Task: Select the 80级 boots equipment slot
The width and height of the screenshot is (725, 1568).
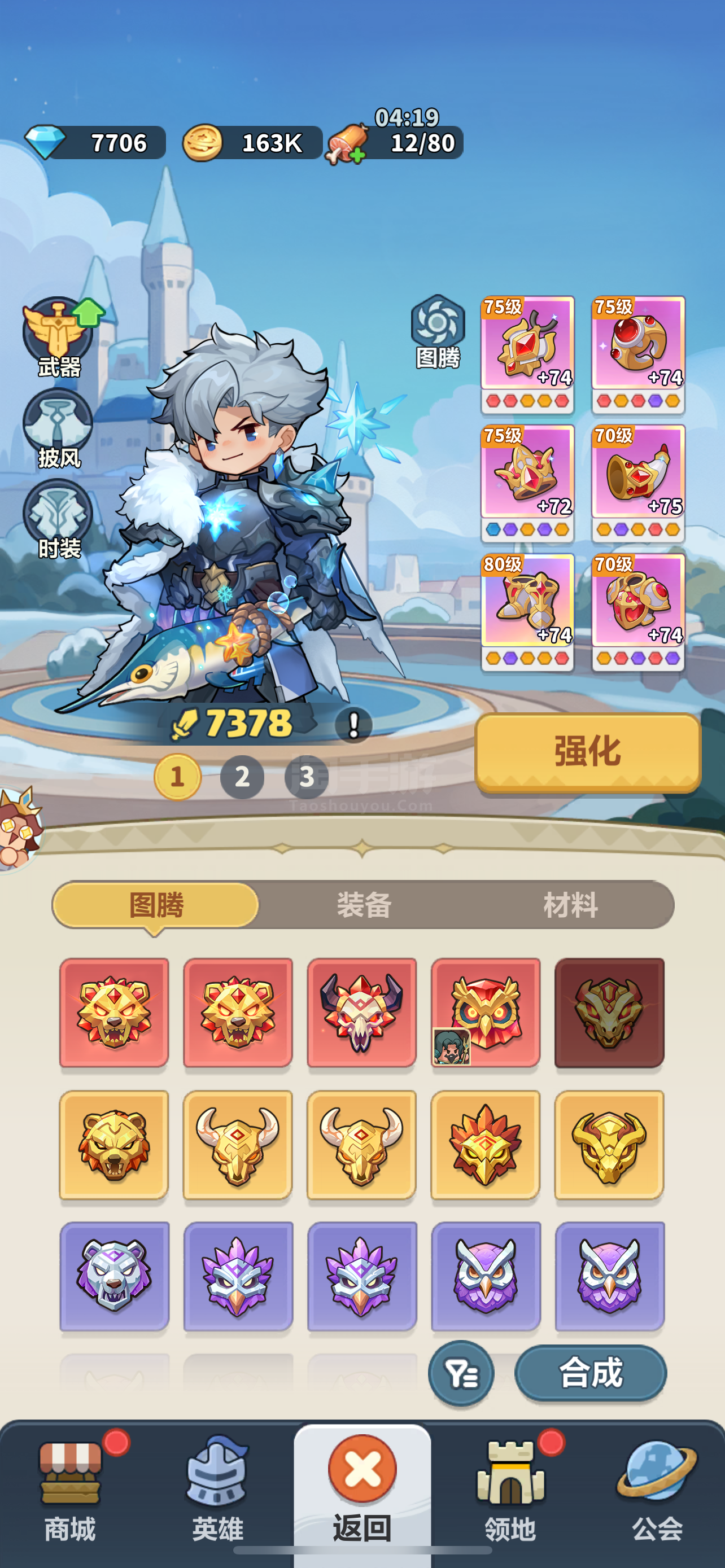Action: [x=528, y=612]
